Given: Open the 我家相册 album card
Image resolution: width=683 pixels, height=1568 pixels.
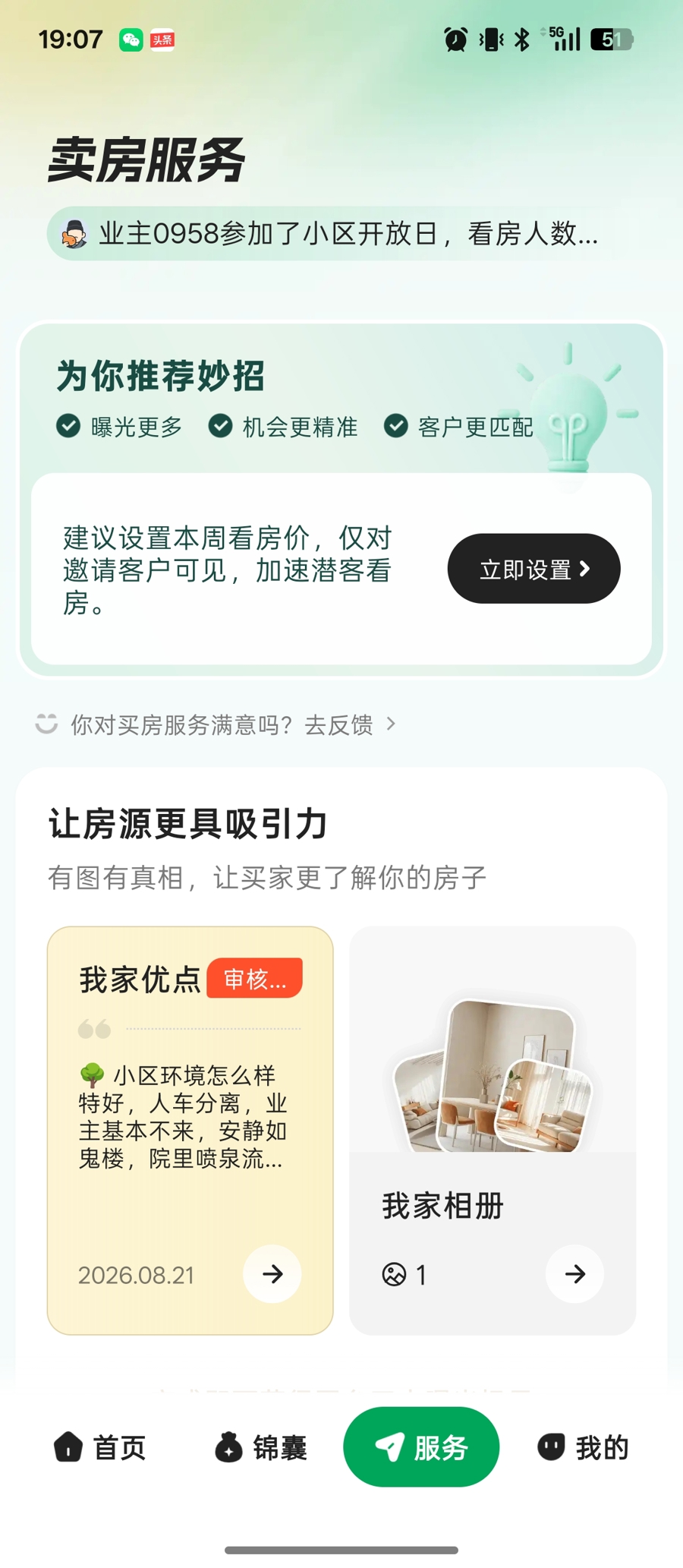Looking at the screenshot, I should [493, 1131].
